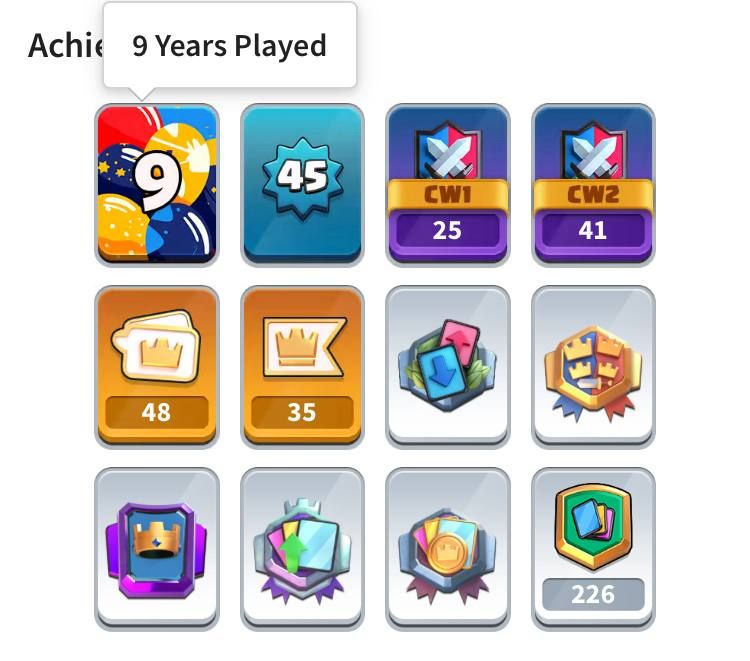Open the green arrow card upgrade badge
Viewport: 750px width, 661px height.
(302, 548)
